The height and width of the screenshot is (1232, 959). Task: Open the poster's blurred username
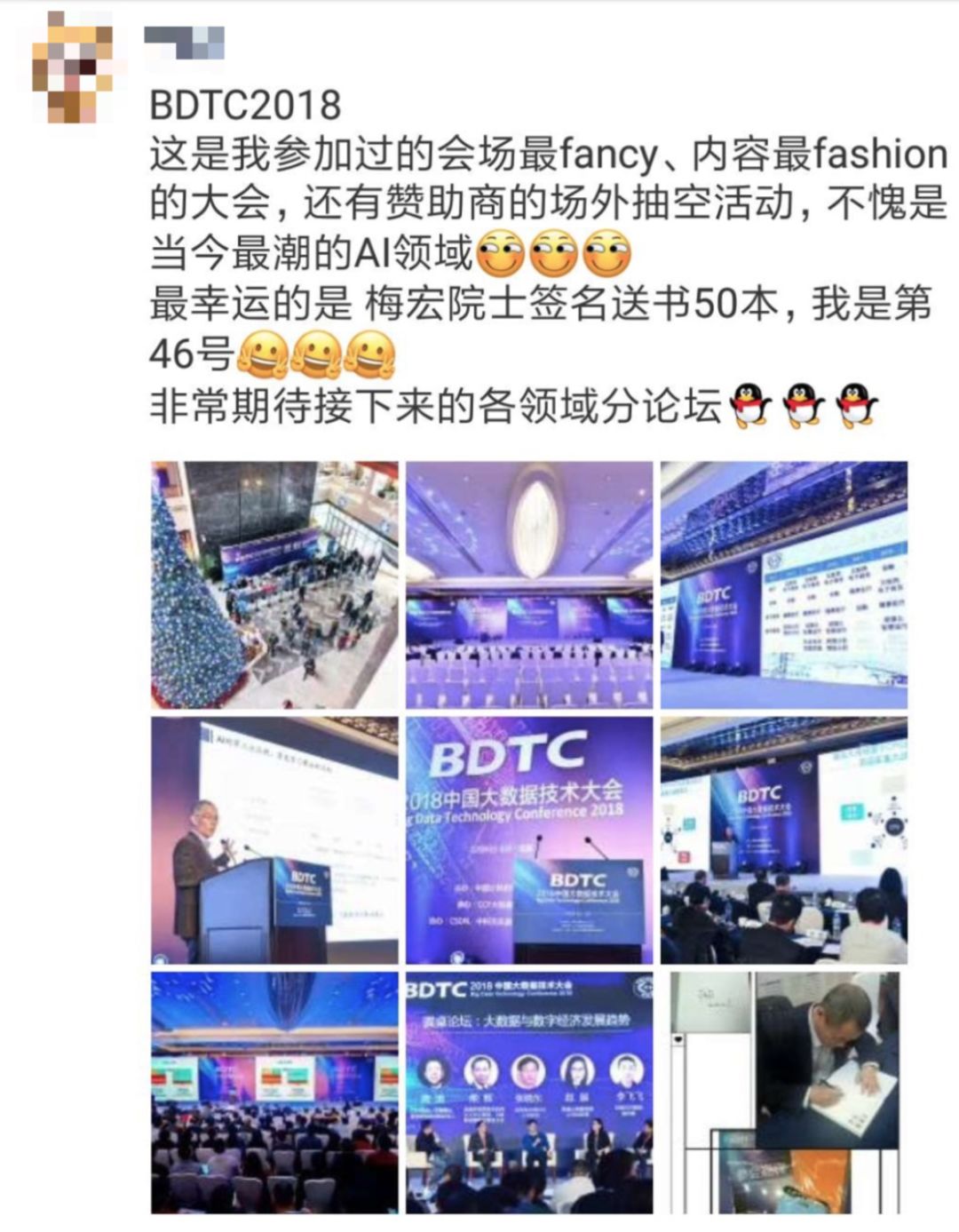click(x=184, y=42)
